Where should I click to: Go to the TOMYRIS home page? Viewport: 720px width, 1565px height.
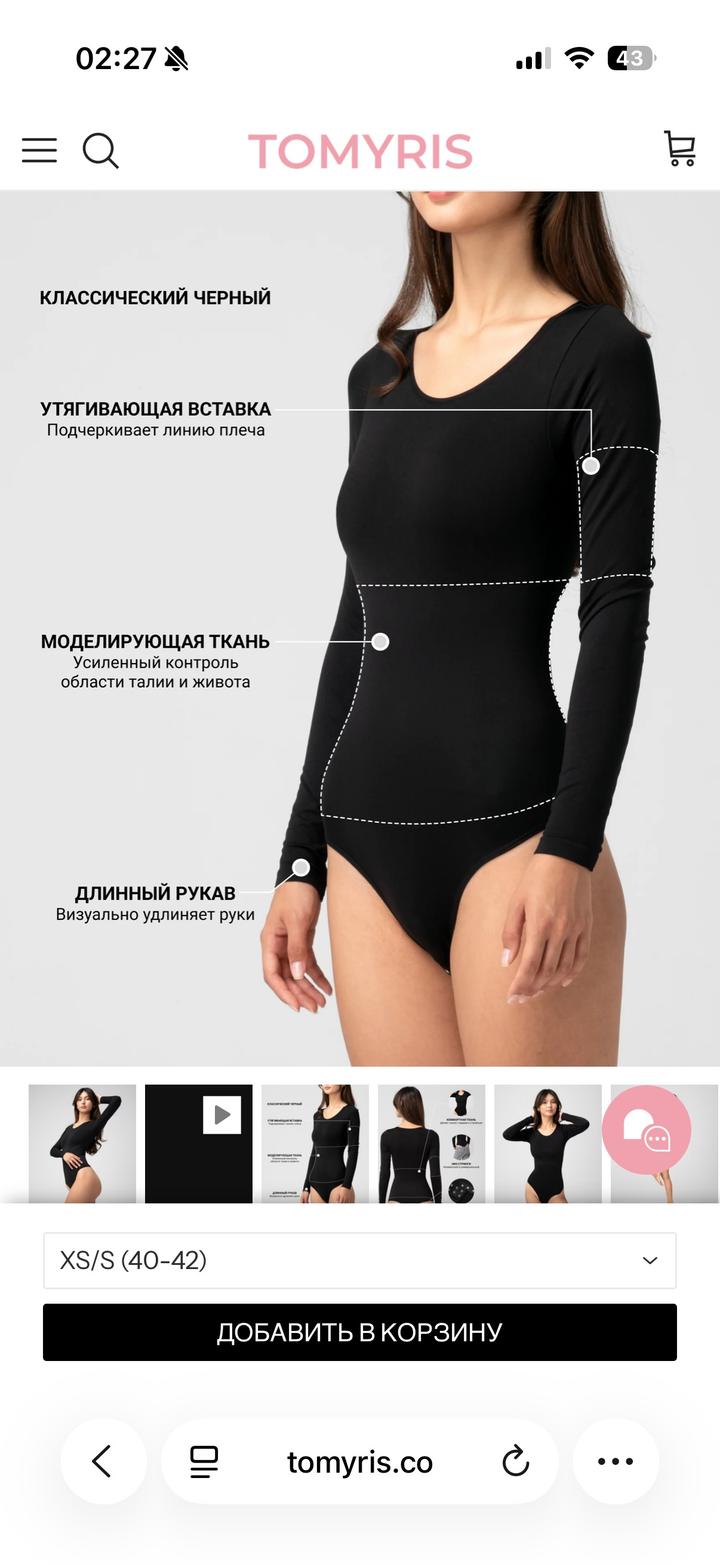[360, 152]
